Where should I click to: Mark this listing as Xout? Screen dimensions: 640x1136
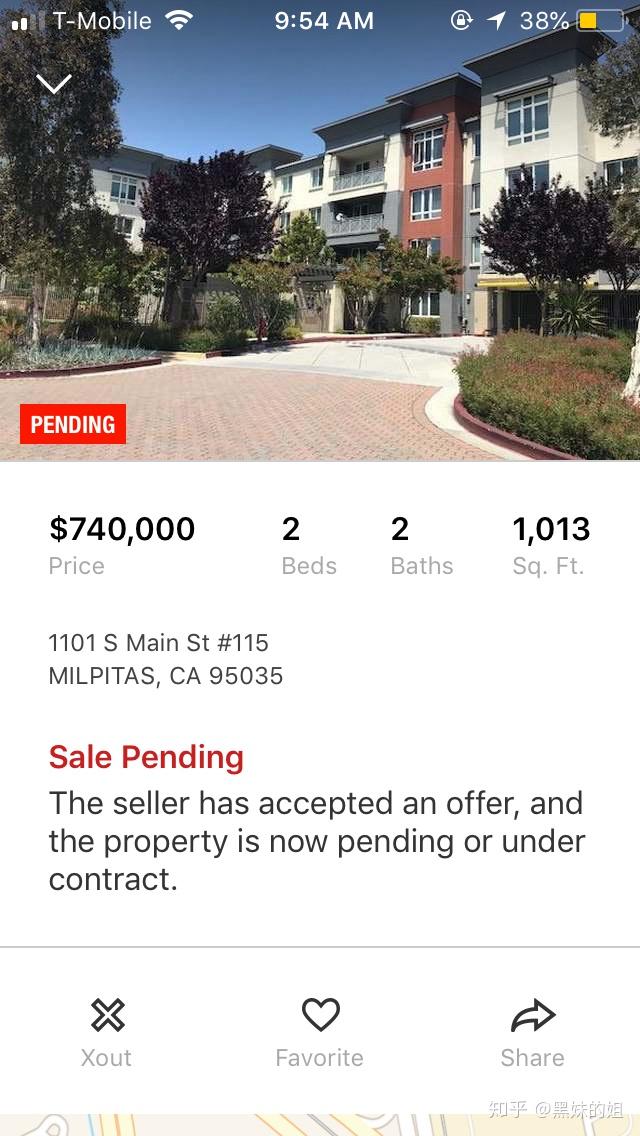click(x=107, y=1032)
